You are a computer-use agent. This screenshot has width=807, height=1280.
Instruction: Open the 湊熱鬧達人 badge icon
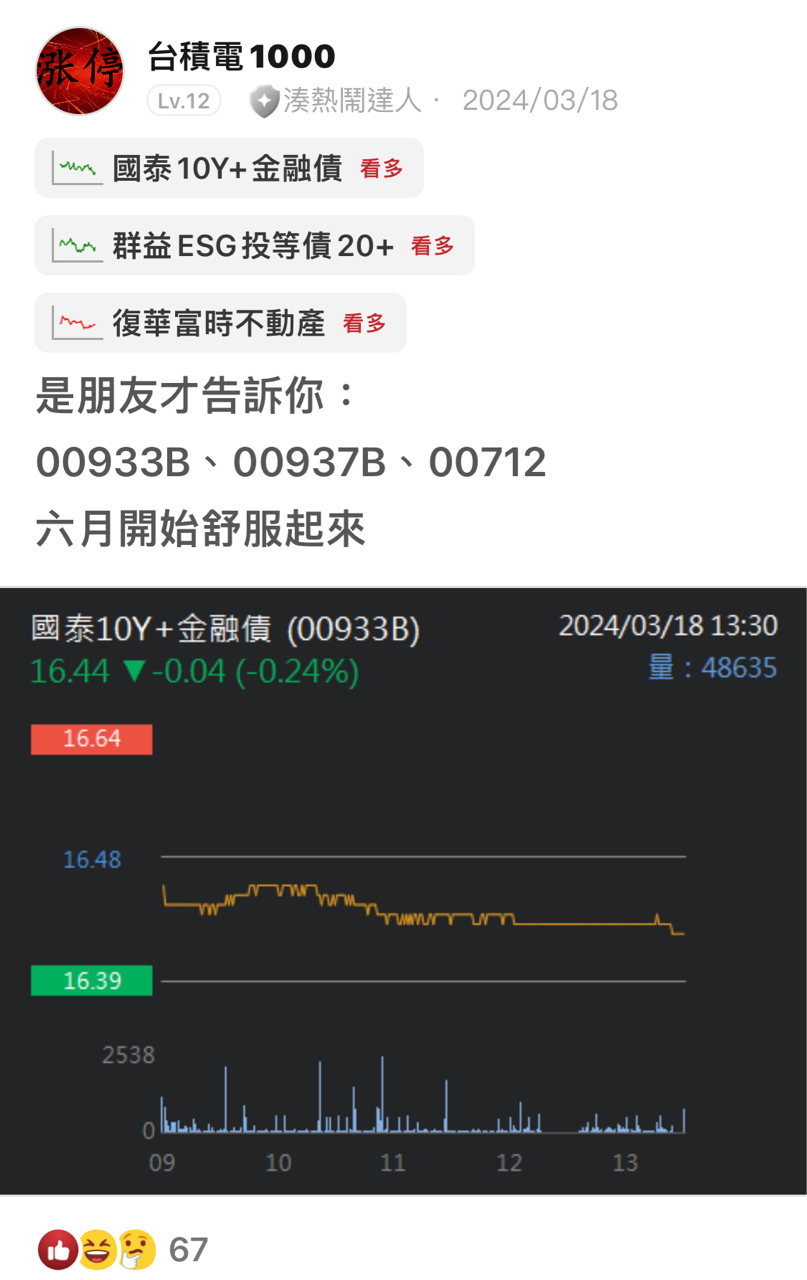[262, 100]
